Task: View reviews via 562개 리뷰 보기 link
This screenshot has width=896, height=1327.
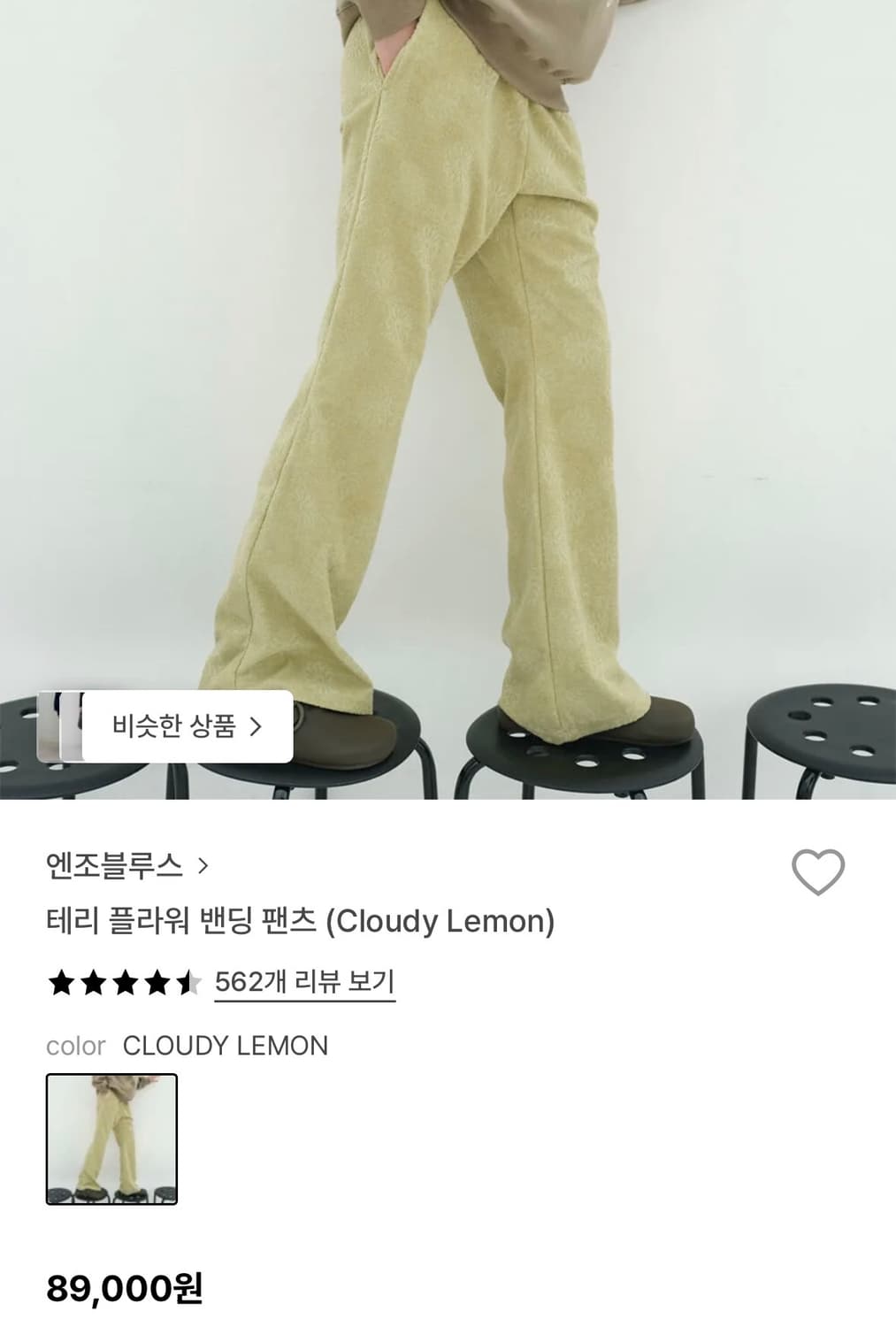Action: (305, 982)
